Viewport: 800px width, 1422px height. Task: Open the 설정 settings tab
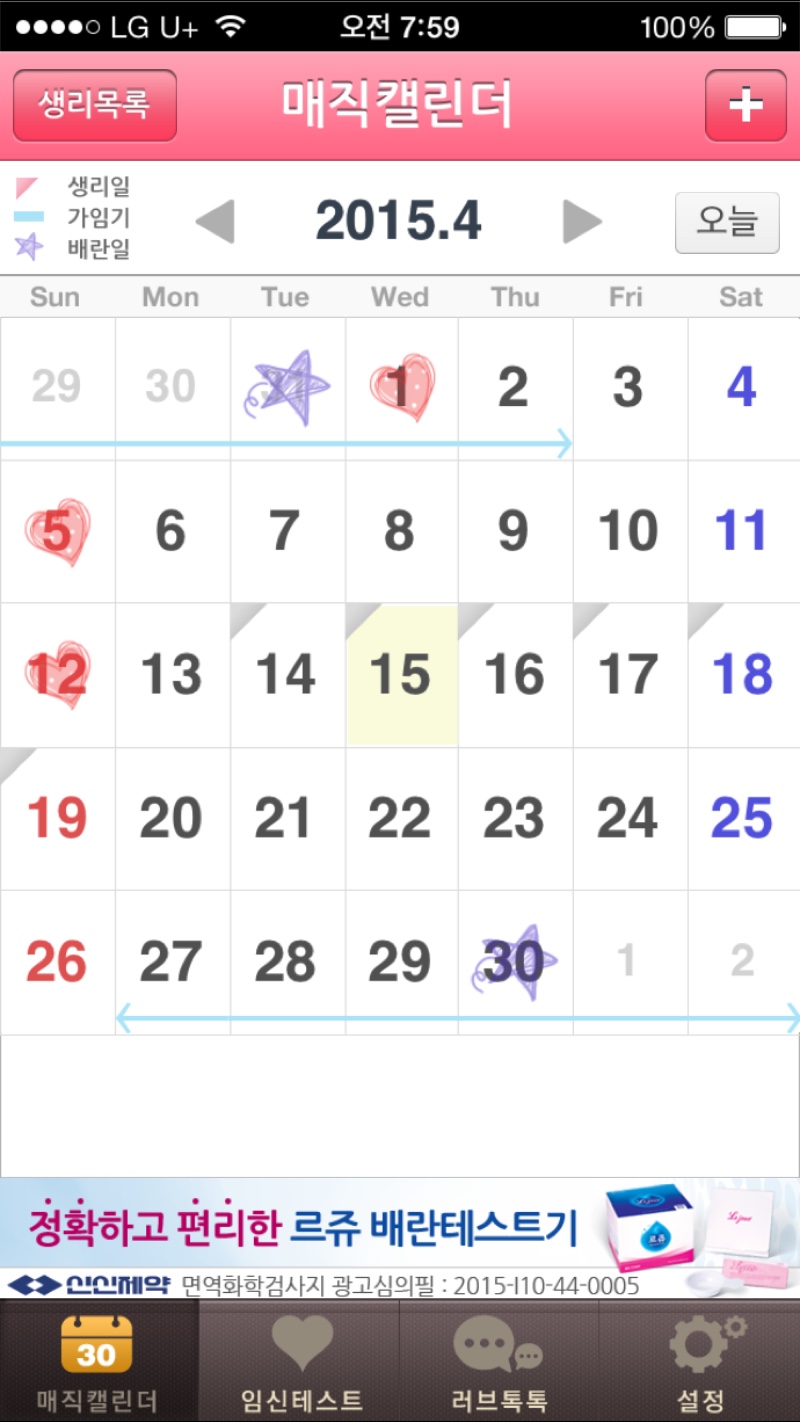700,1361
